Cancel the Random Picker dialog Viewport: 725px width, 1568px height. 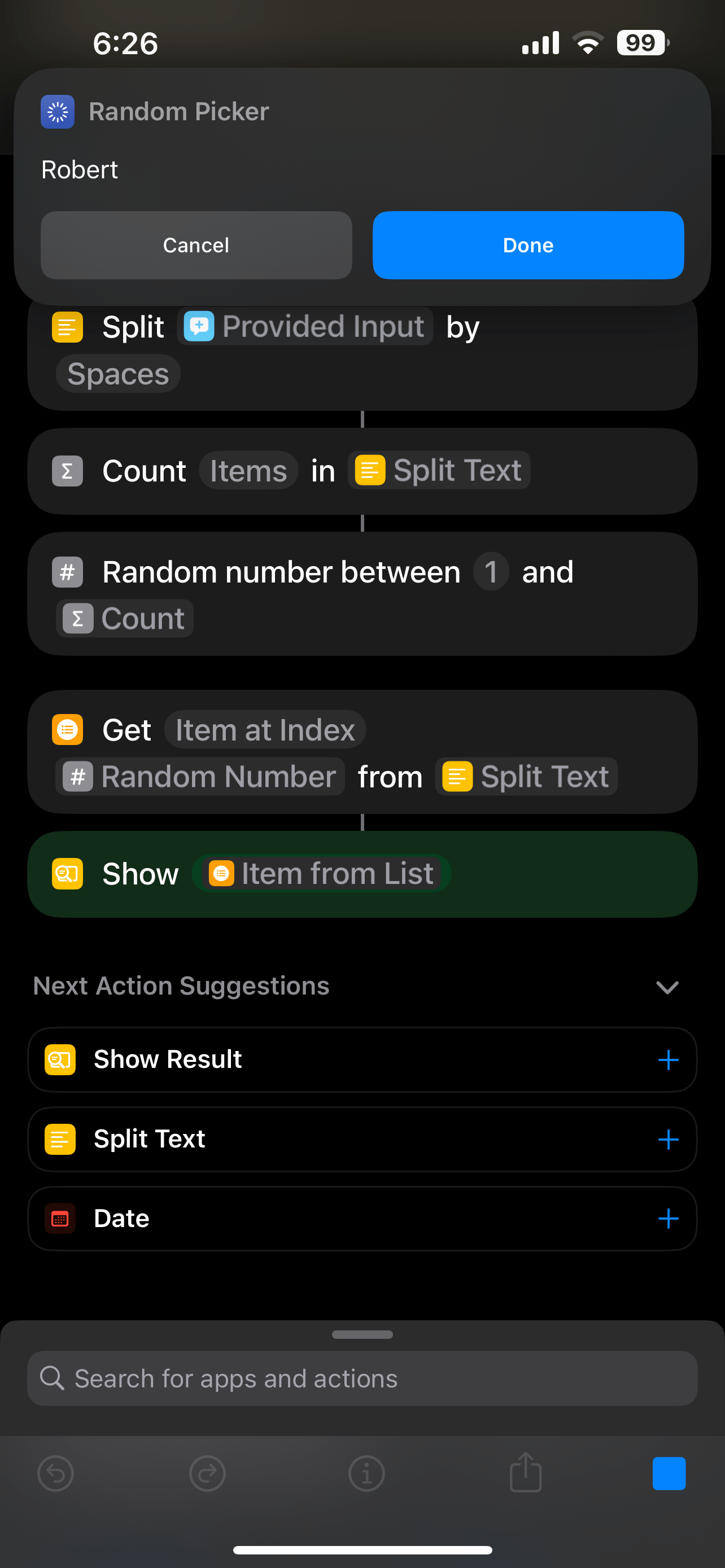196,246
